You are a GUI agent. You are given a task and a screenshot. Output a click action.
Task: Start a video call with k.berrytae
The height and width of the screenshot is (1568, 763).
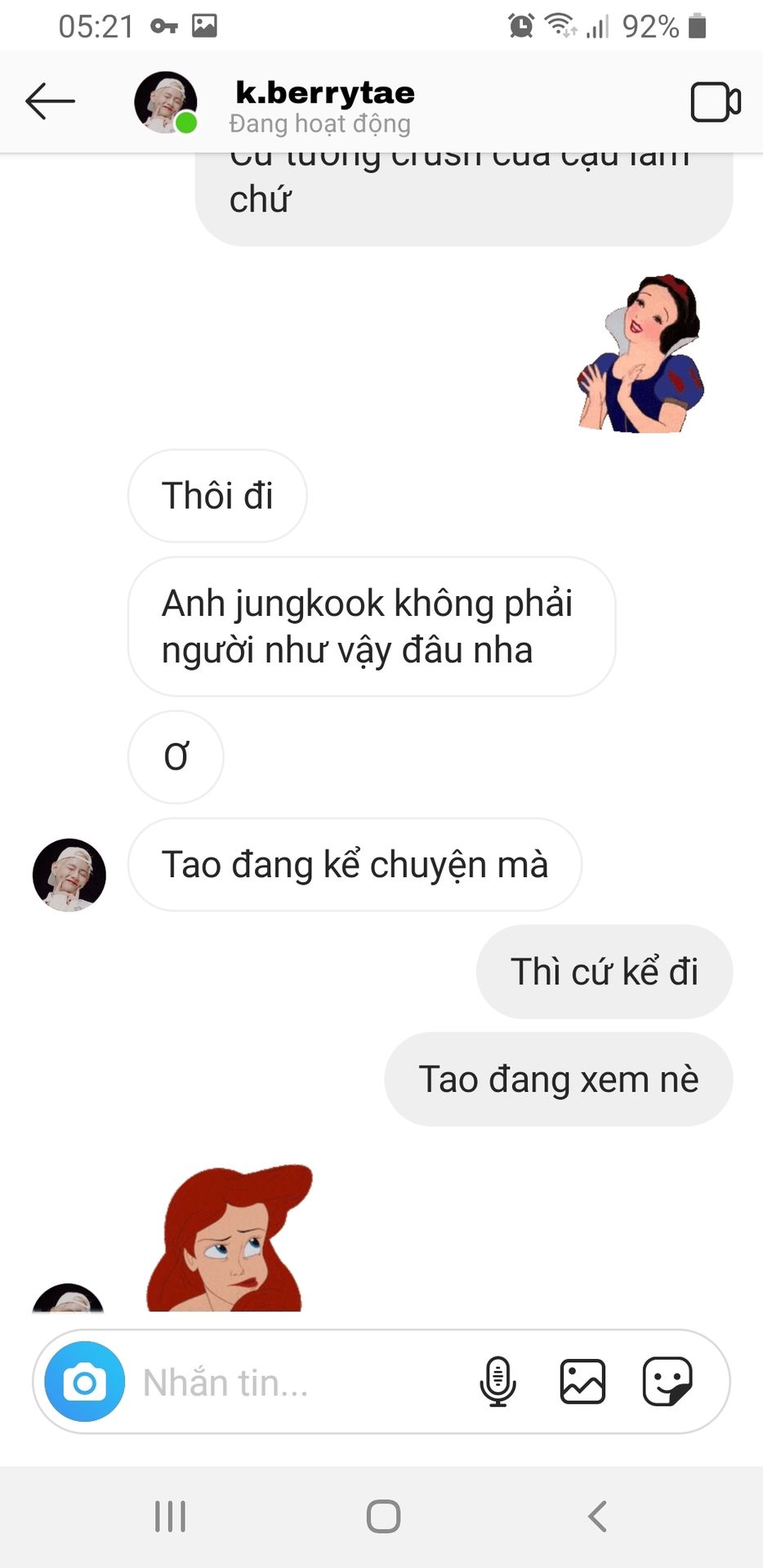click(715, 102)
